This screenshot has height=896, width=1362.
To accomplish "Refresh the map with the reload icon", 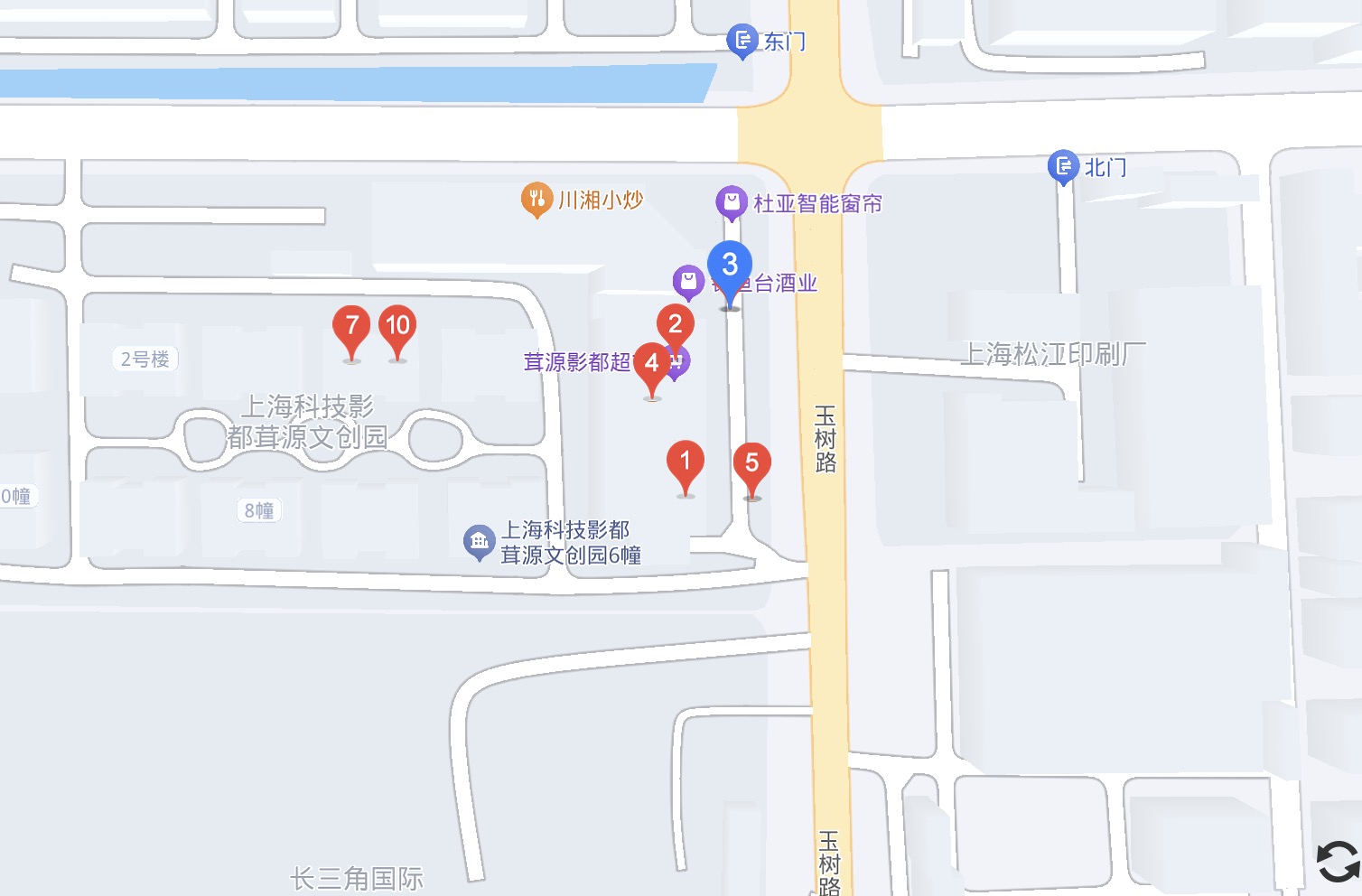I will click(x=1338, y=862).
